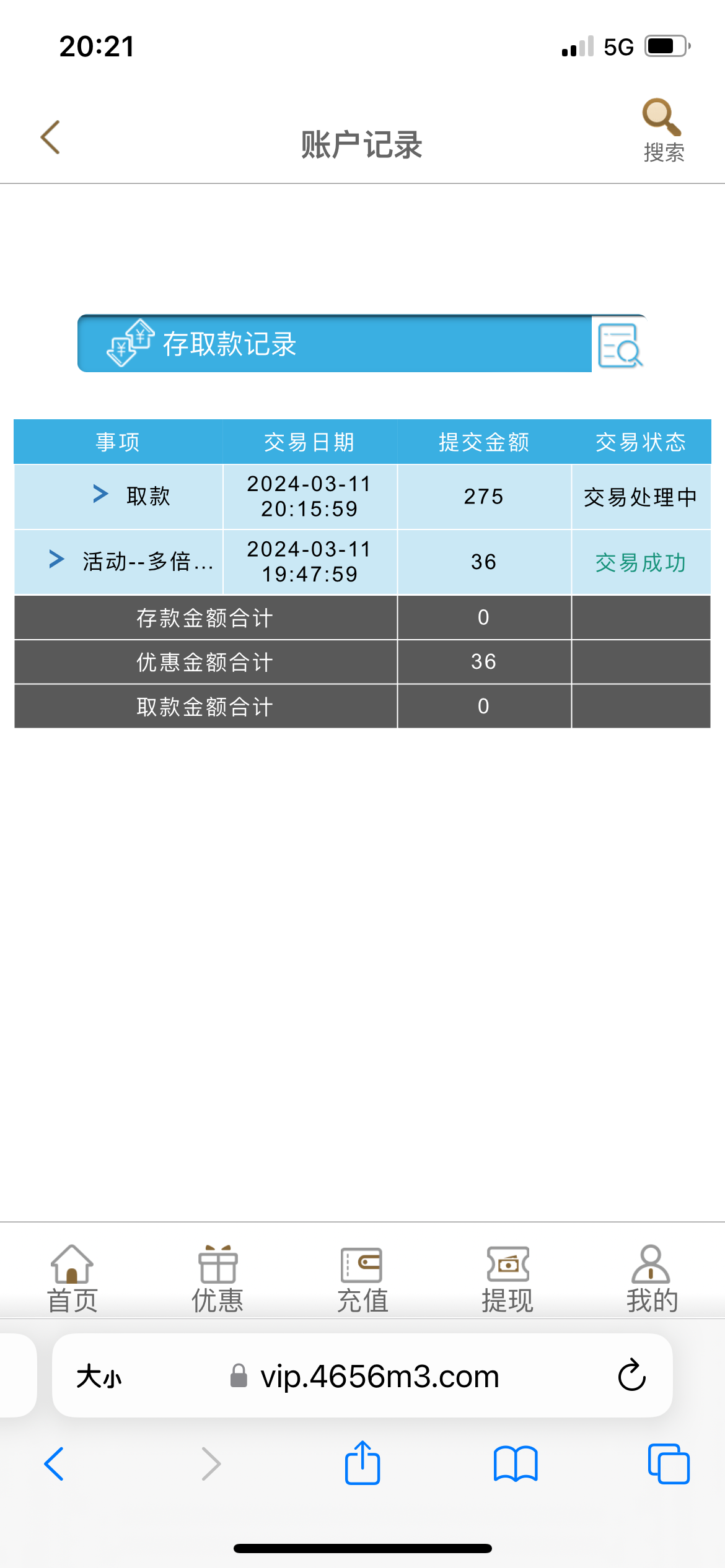Navigate back in Safari toolbar
Viewport: 725px width, 1568px height.
pos(55,1464)
